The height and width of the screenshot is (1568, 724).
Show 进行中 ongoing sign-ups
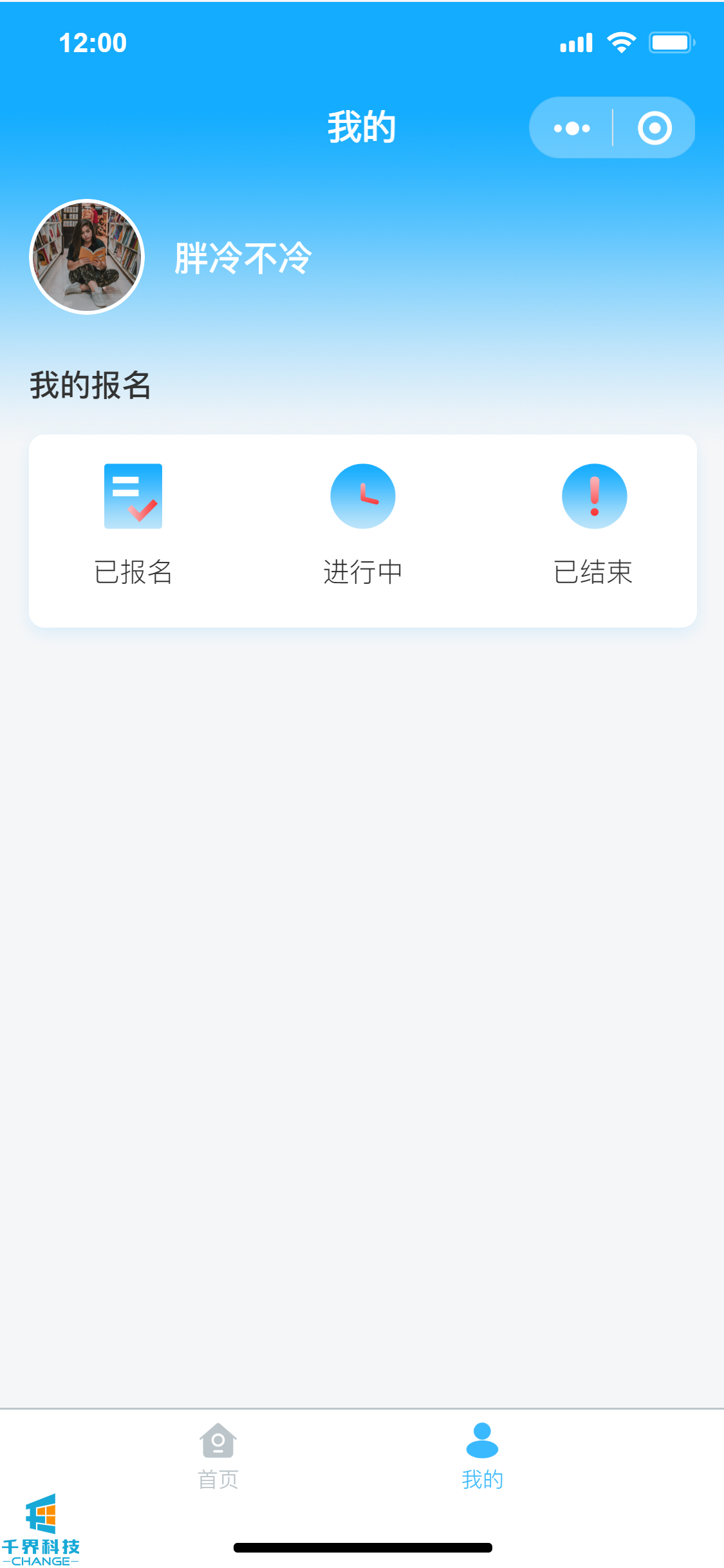pos(363,524)
